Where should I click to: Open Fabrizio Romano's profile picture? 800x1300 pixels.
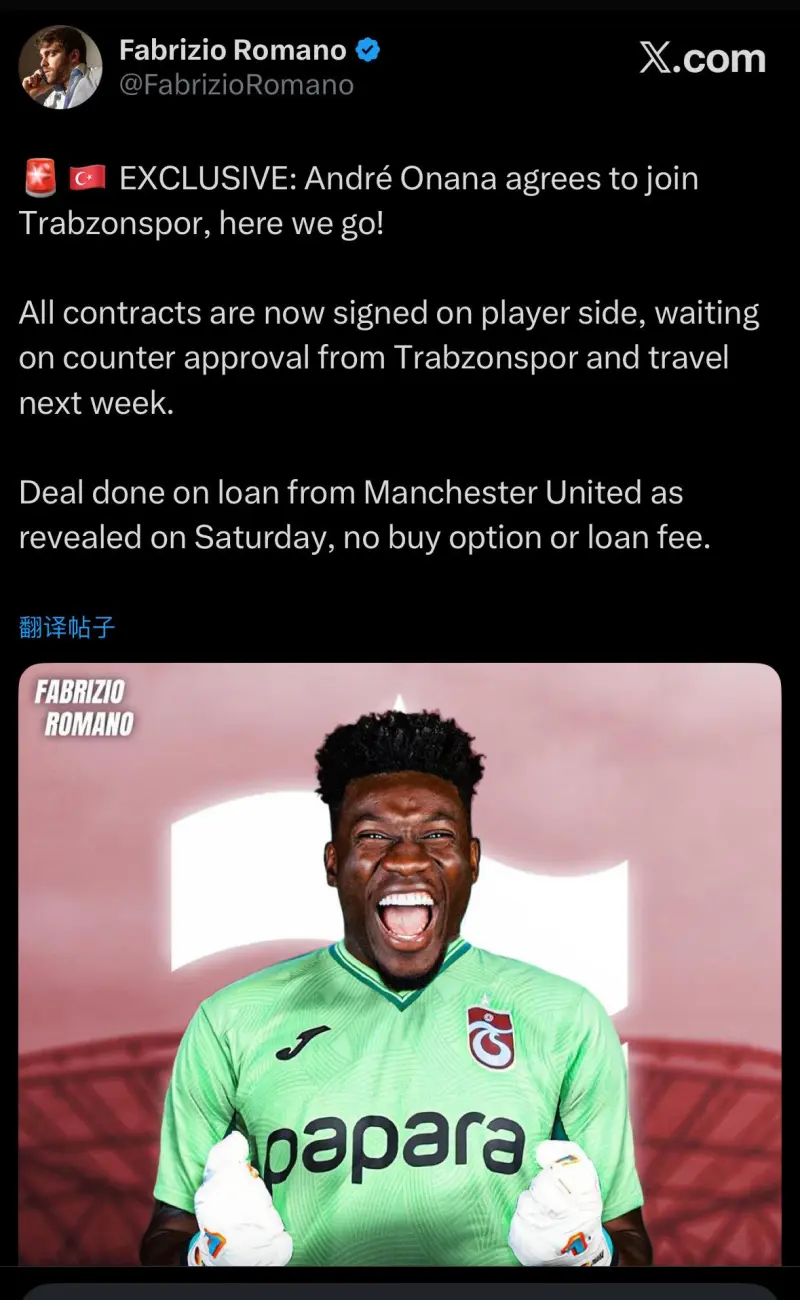pos(60,67)
